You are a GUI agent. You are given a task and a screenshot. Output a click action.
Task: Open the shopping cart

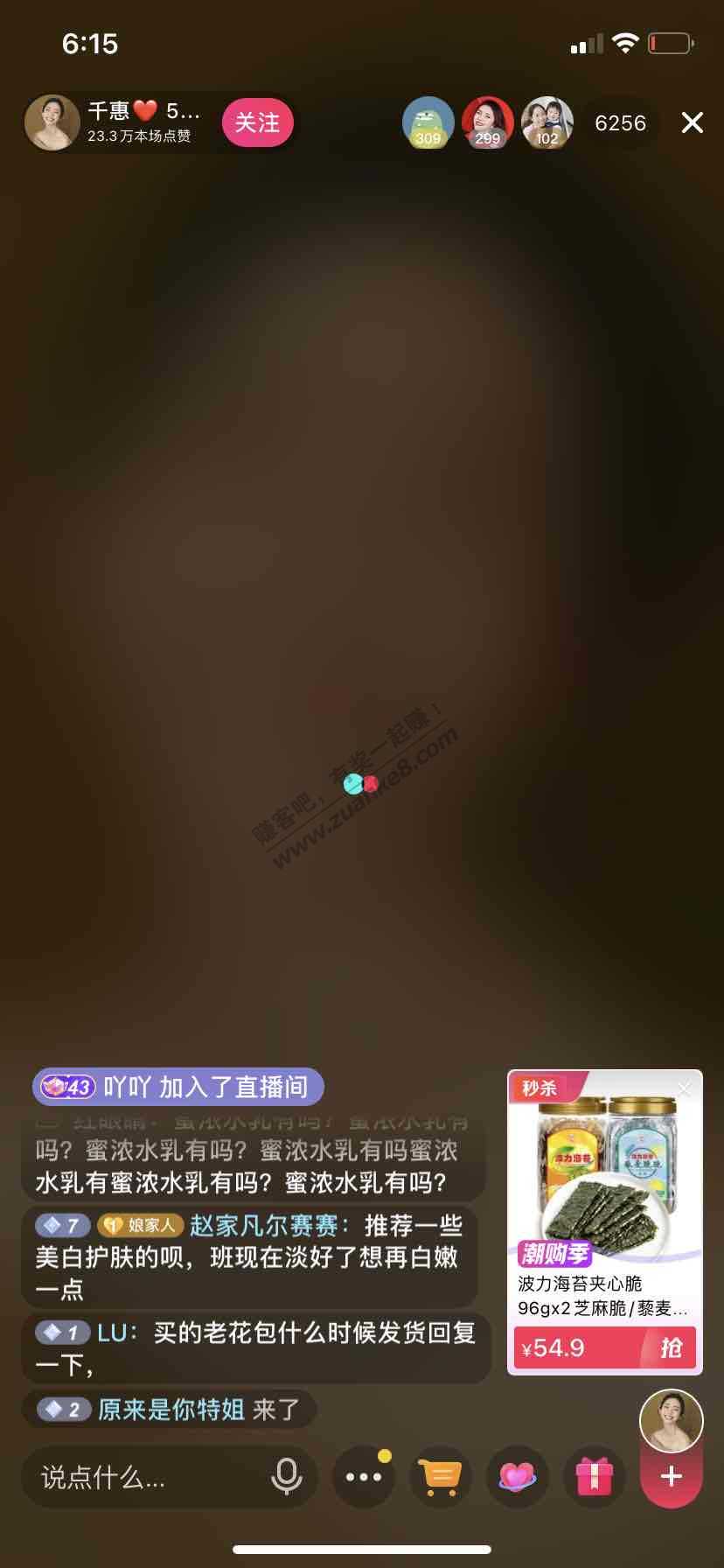[x=441, y=1477]
